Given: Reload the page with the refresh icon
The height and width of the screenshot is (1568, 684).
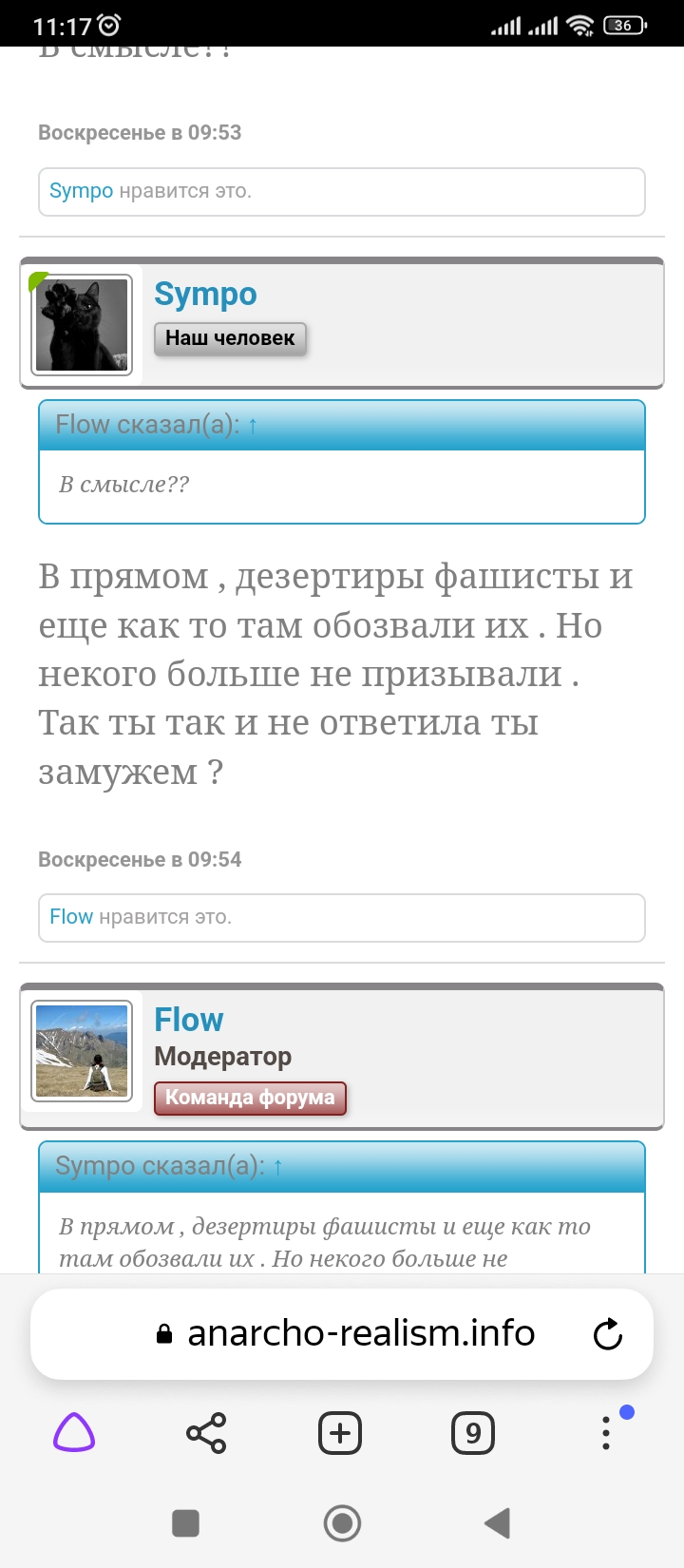Looking at the screenshot, I should tap(608, 1334).
